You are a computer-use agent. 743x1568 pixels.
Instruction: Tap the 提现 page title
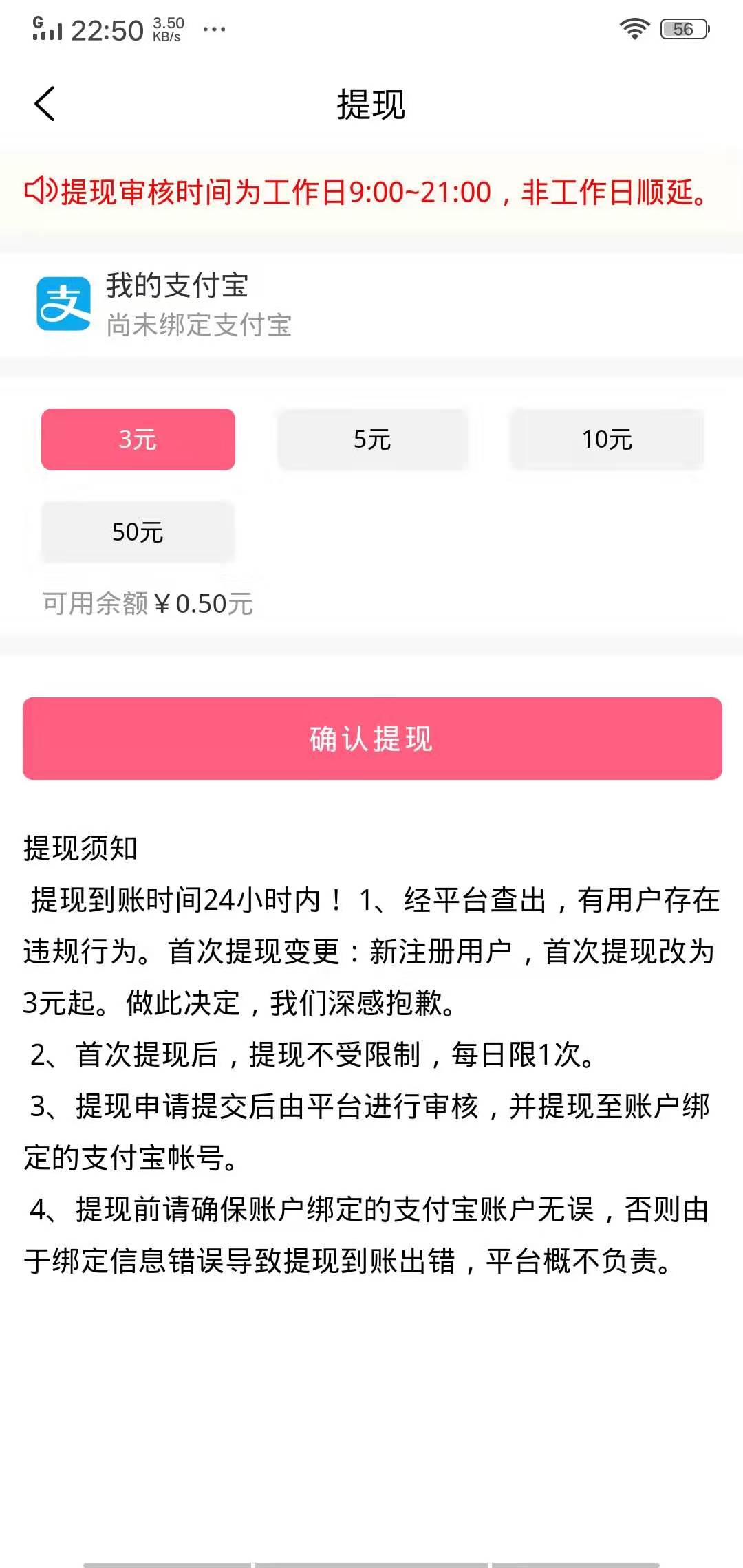[x=371, y=105]
